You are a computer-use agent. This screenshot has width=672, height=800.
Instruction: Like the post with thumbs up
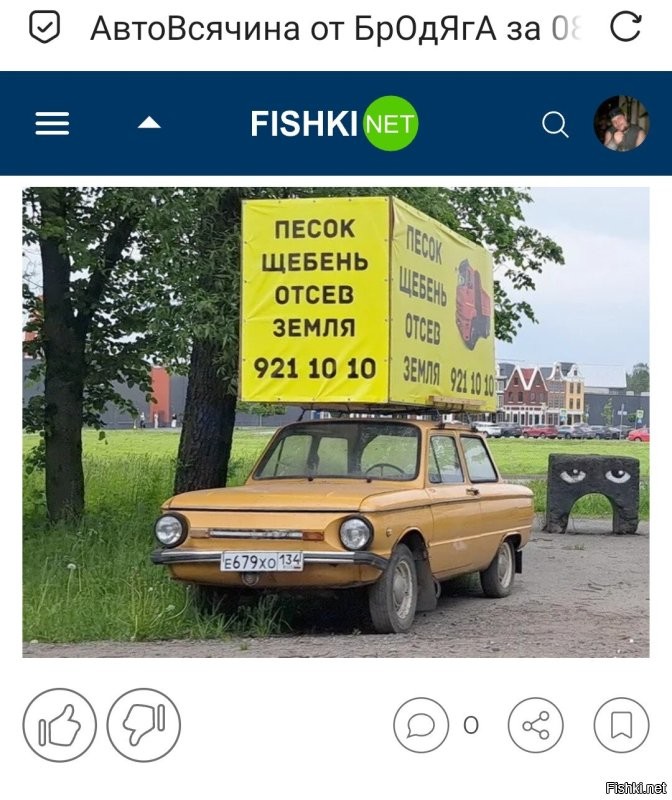60,724
